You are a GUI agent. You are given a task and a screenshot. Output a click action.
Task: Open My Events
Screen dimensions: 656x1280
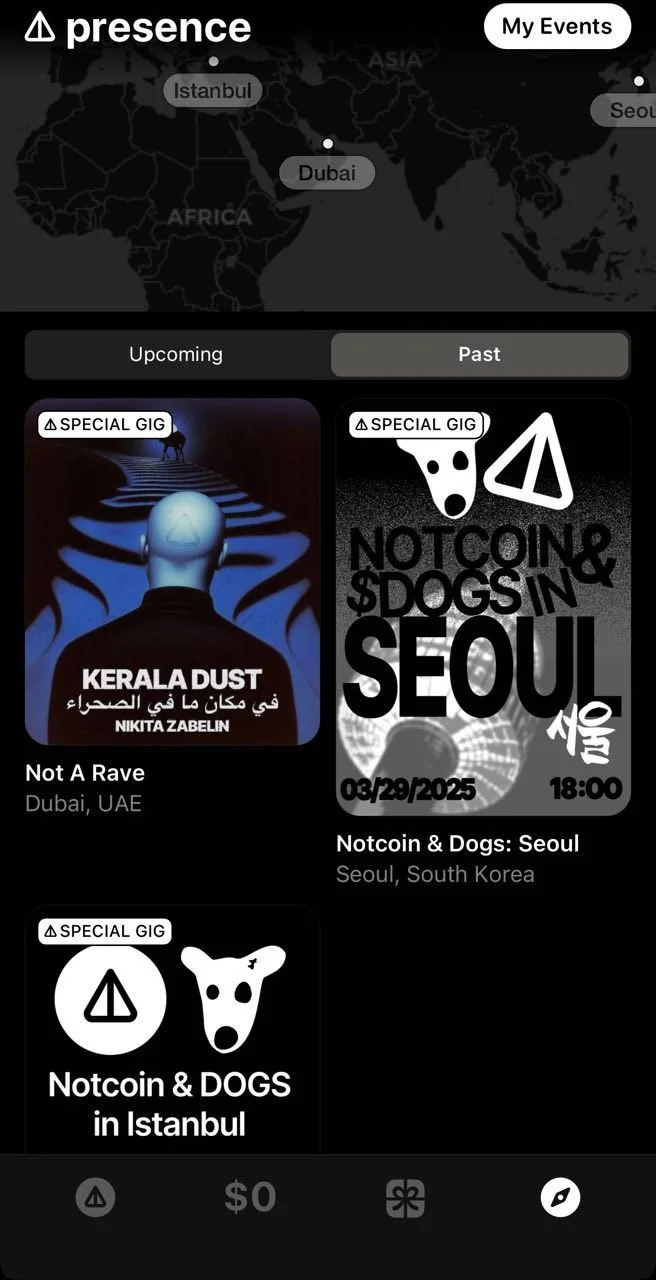click(x=557, y=26)
